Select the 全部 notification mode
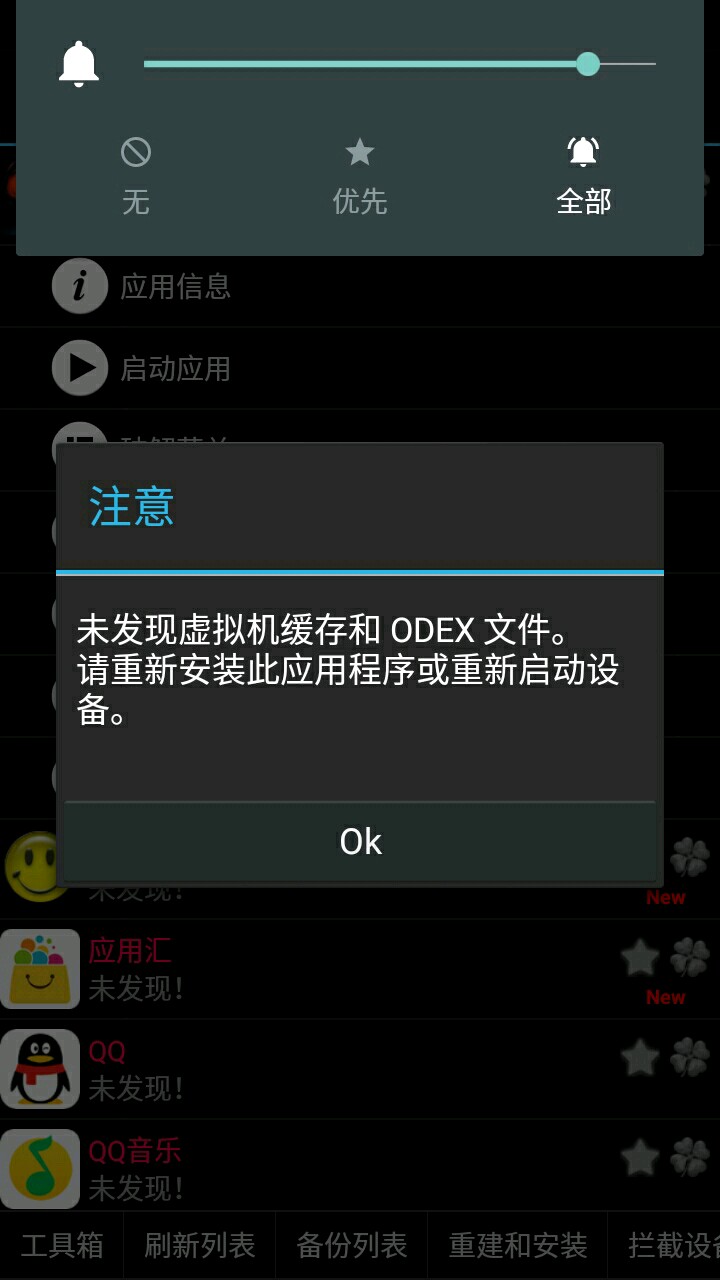 pyautogui.click(x=583, y=176)
